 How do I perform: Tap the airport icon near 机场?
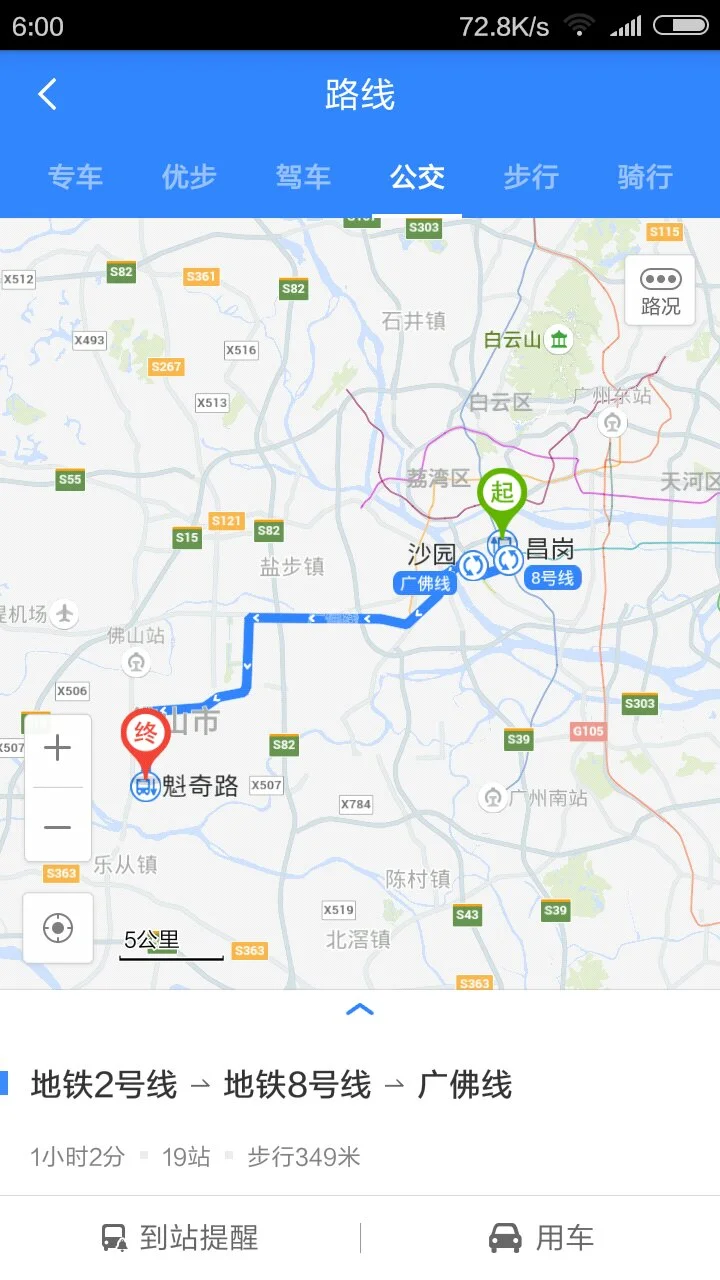point(62,616)
